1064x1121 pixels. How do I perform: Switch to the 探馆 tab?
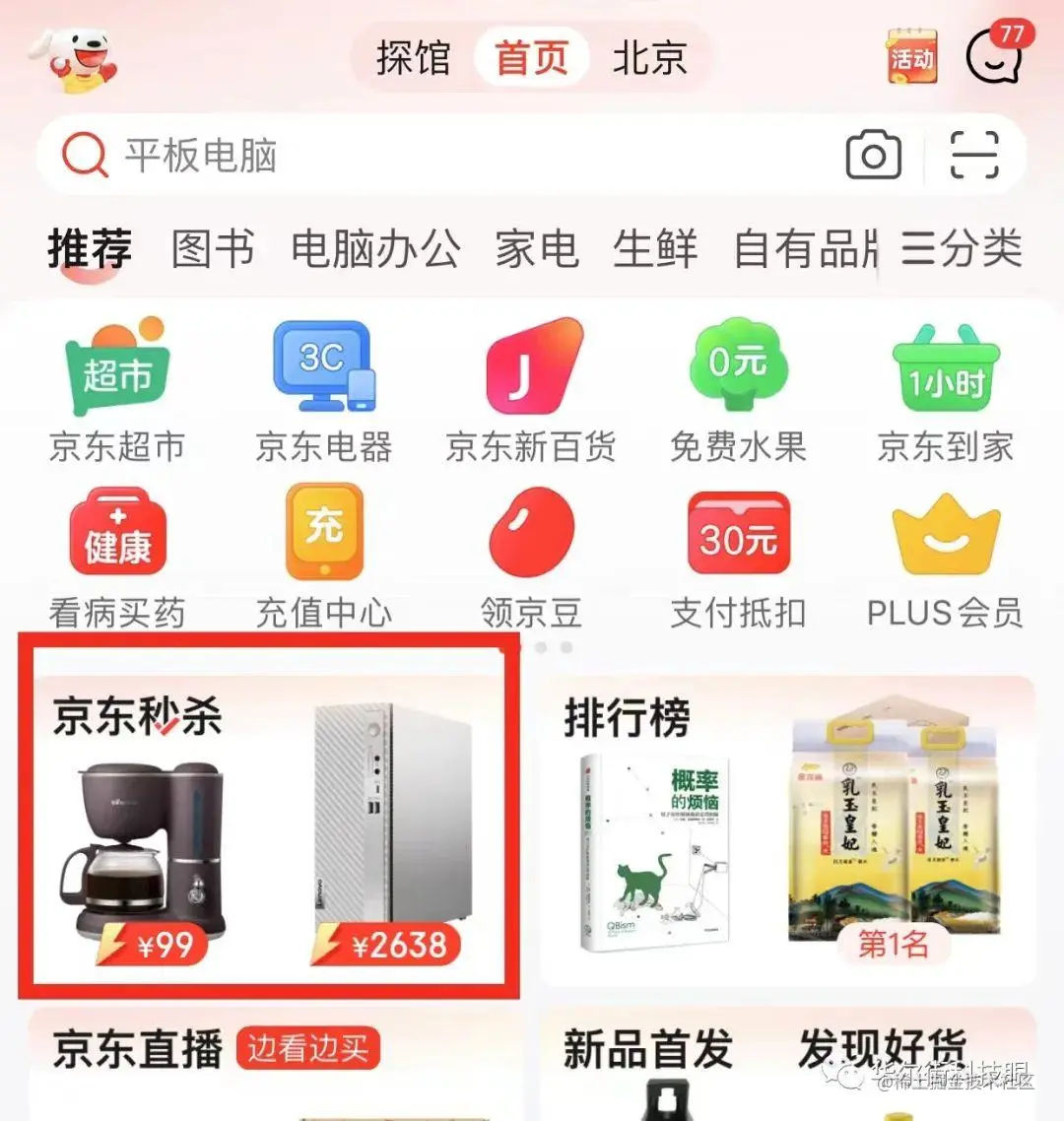click(x=412, y=58)
